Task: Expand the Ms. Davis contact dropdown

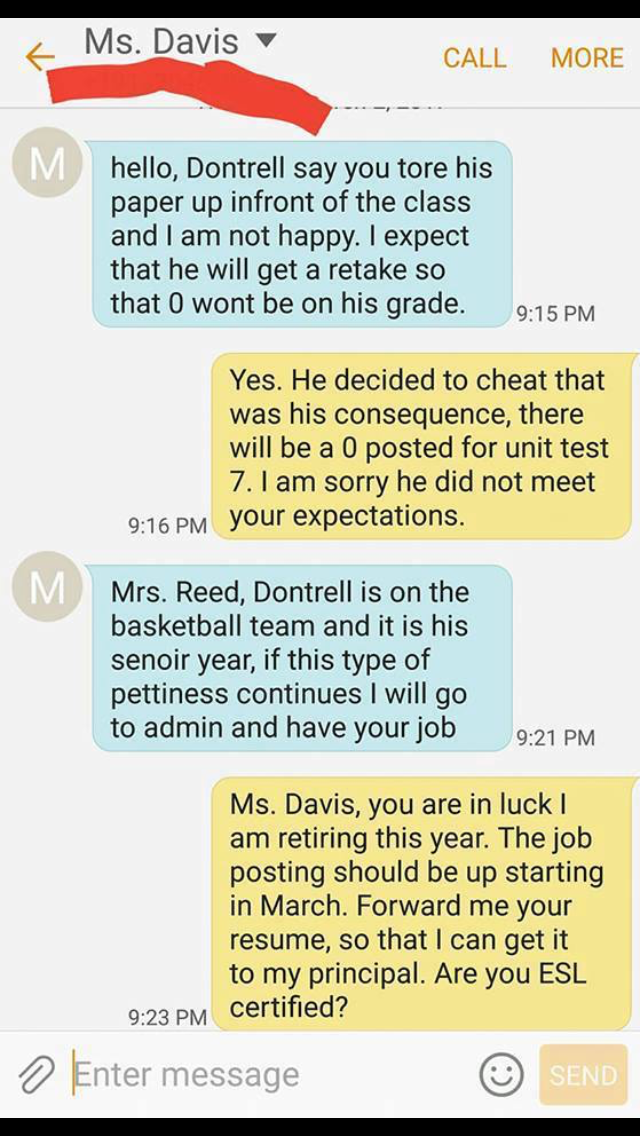Action: pyautogui.click(x=265, y=42)
